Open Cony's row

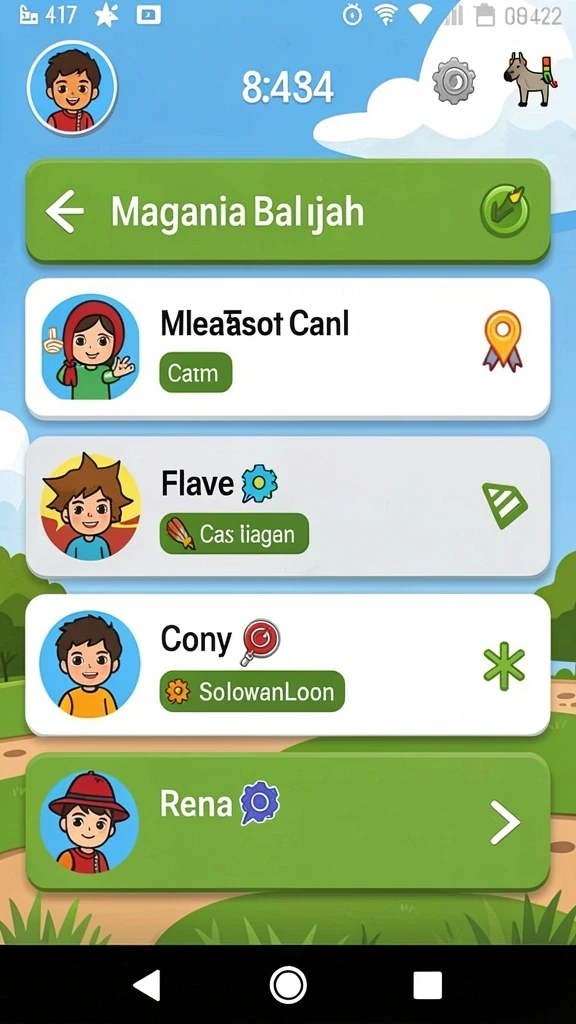tap(287, 664)
